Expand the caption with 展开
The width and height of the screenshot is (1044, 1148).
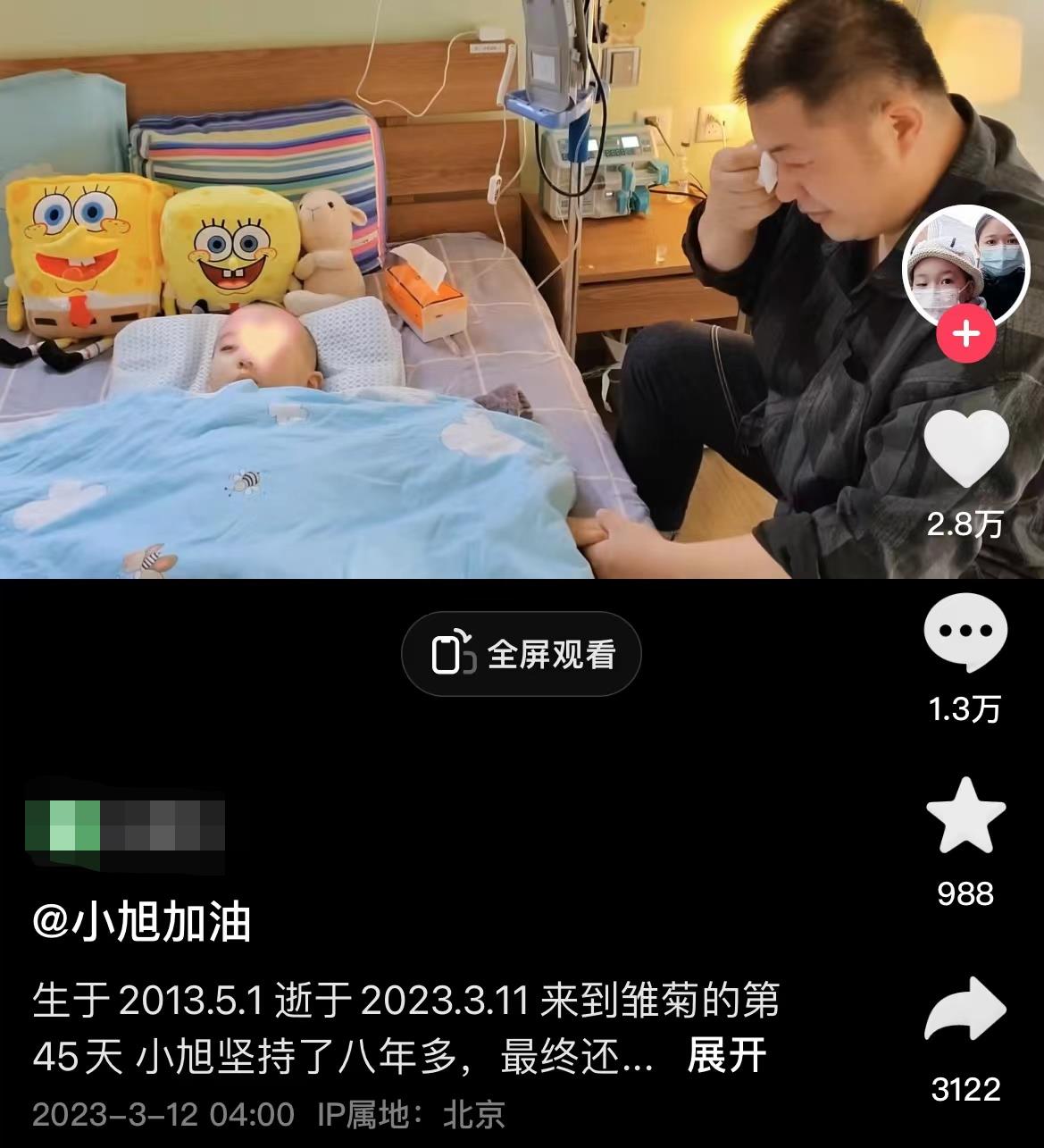(726, 1056)
